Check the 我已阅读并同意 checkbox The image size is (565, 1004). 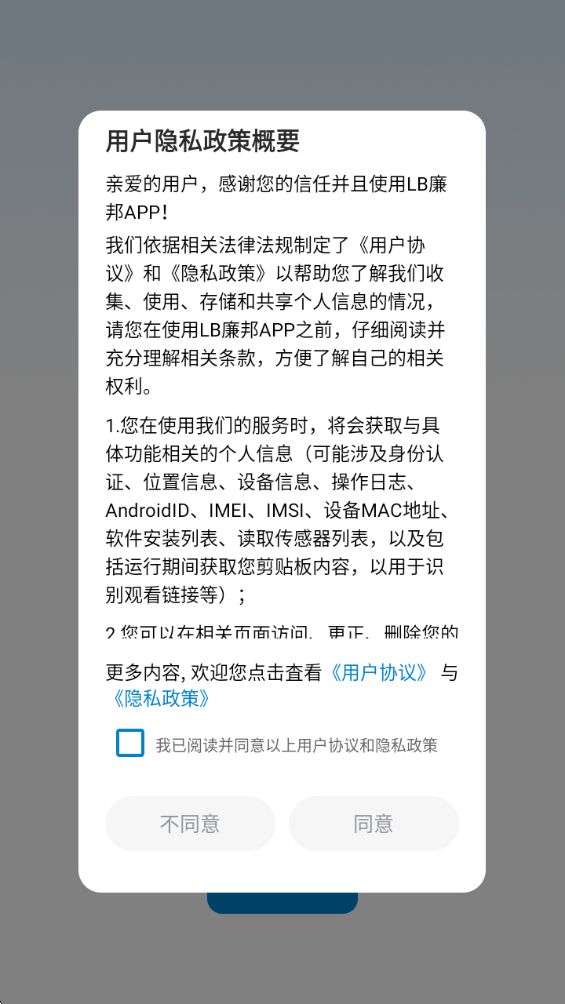130,743
